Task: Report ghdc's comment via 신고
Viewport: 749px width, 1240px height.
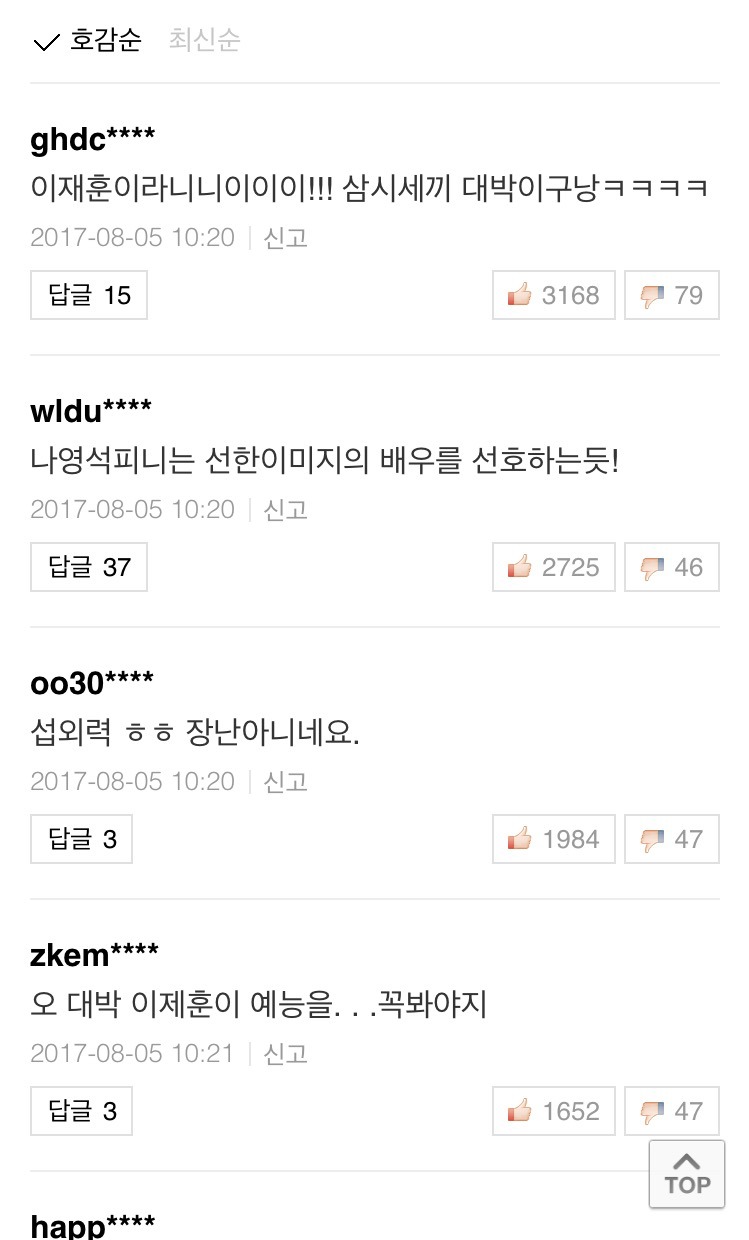Action: (x=285, y=238)
